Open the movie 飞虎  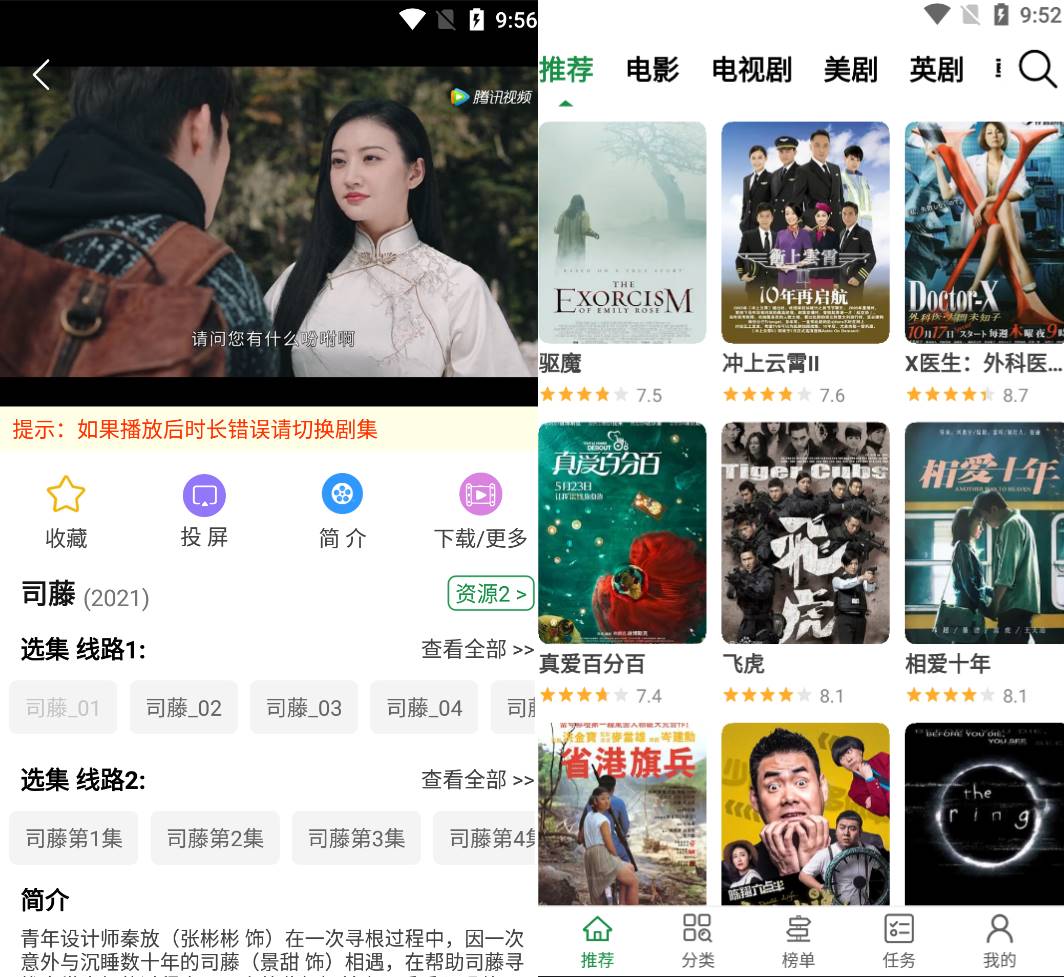(805, 533)
